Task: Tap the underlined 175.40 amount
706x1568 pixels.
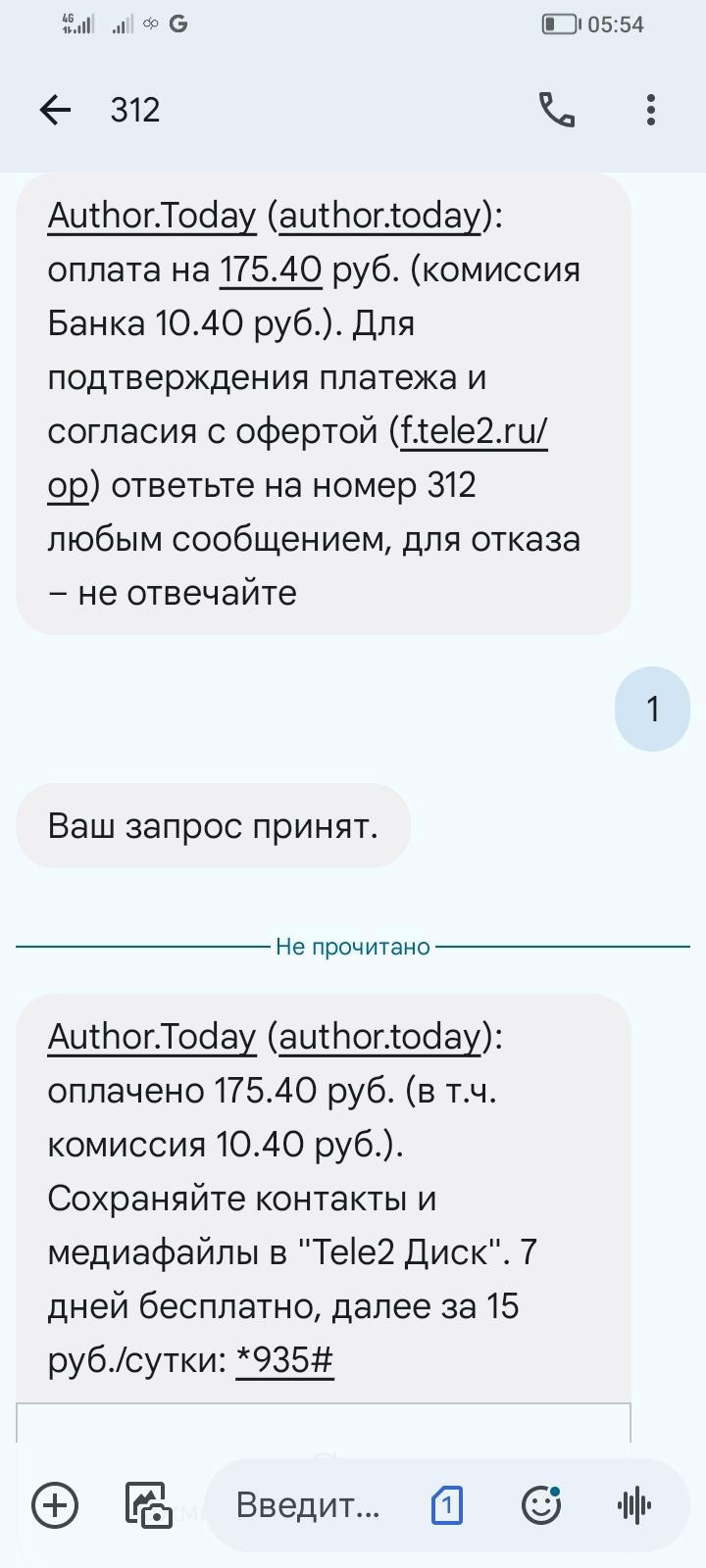Action: click(x=271, y=269)
